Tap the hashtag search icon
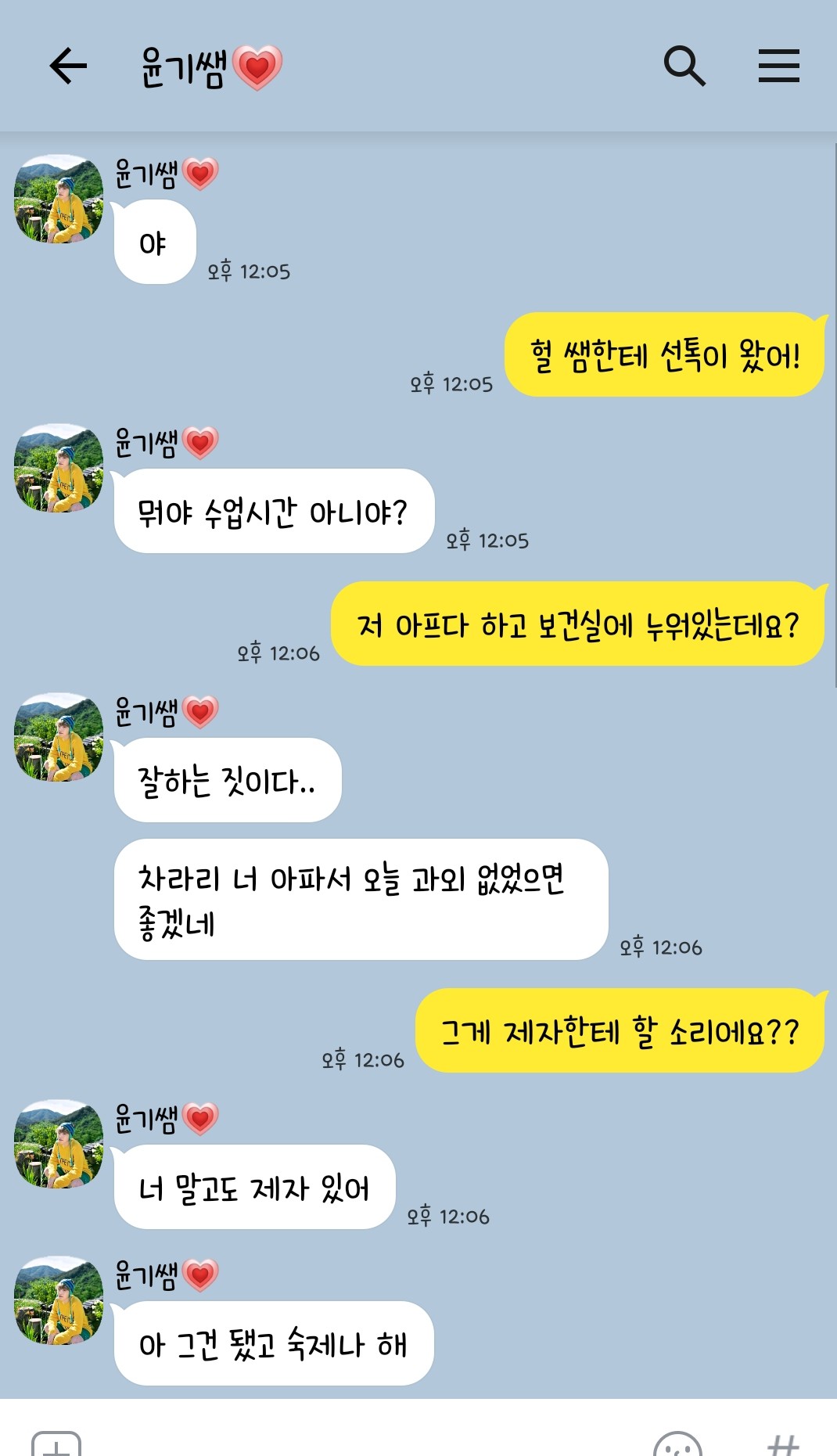 pyautogui.click(x=783, y=1444)
